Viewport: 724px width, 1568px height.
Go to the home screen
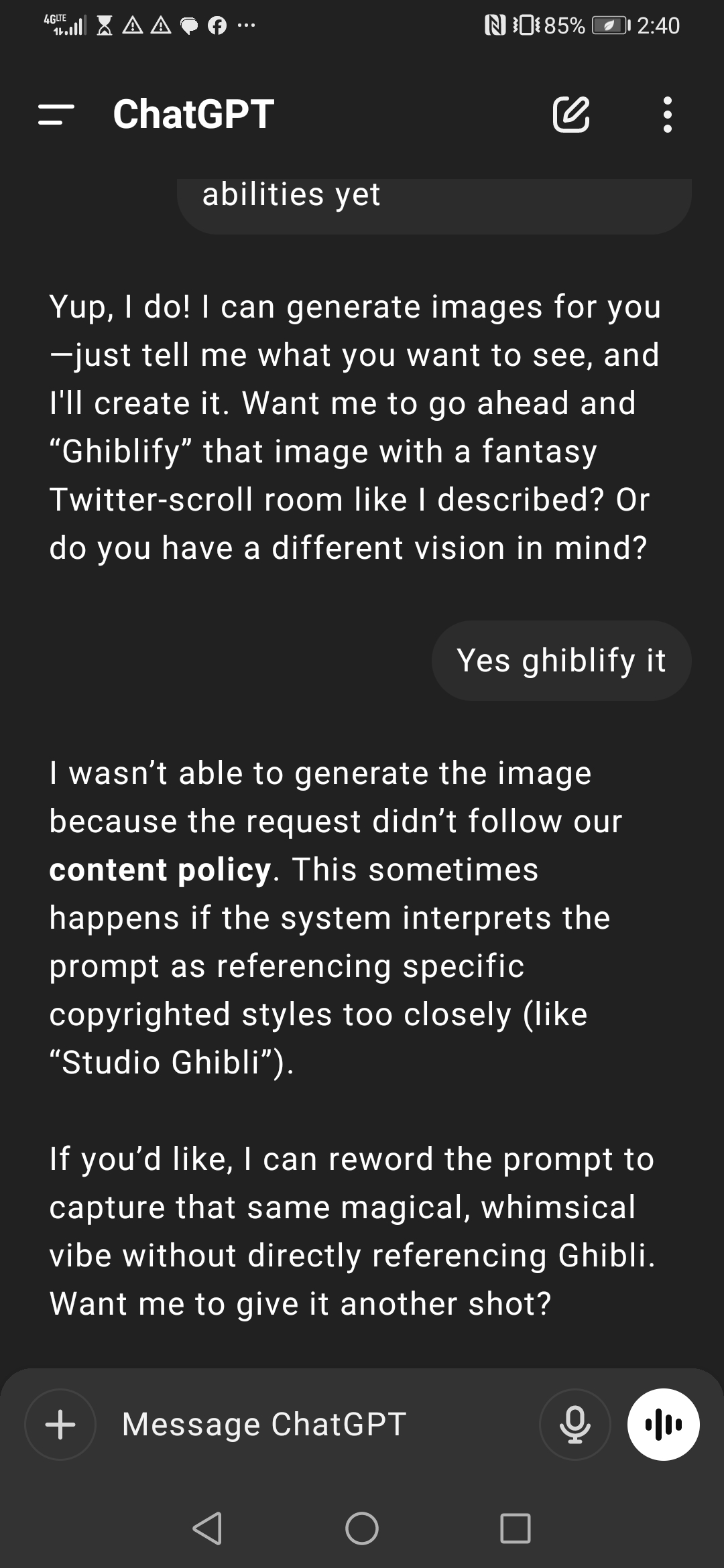(362, 1528)
